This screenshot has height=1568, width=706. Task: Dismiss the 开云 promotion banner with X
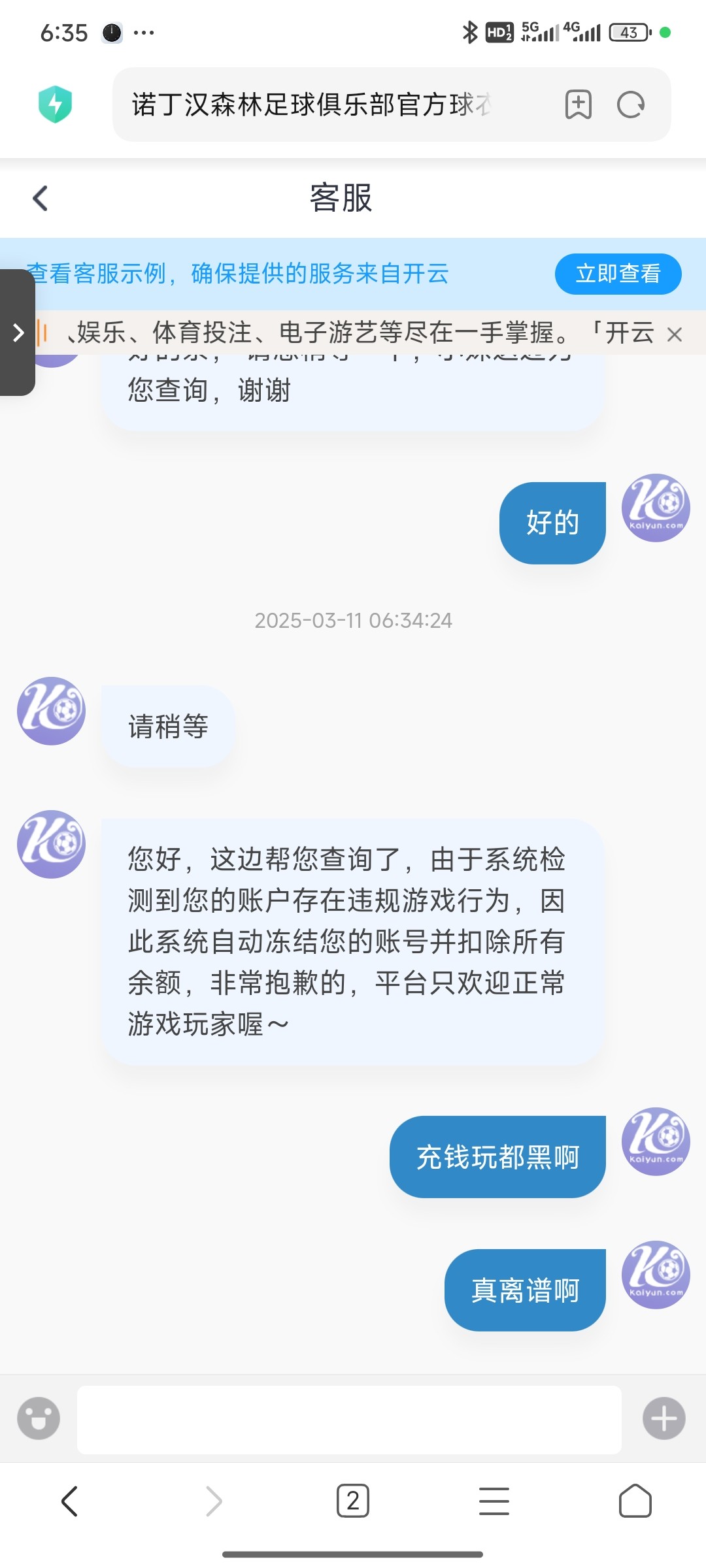click(676, 335)
